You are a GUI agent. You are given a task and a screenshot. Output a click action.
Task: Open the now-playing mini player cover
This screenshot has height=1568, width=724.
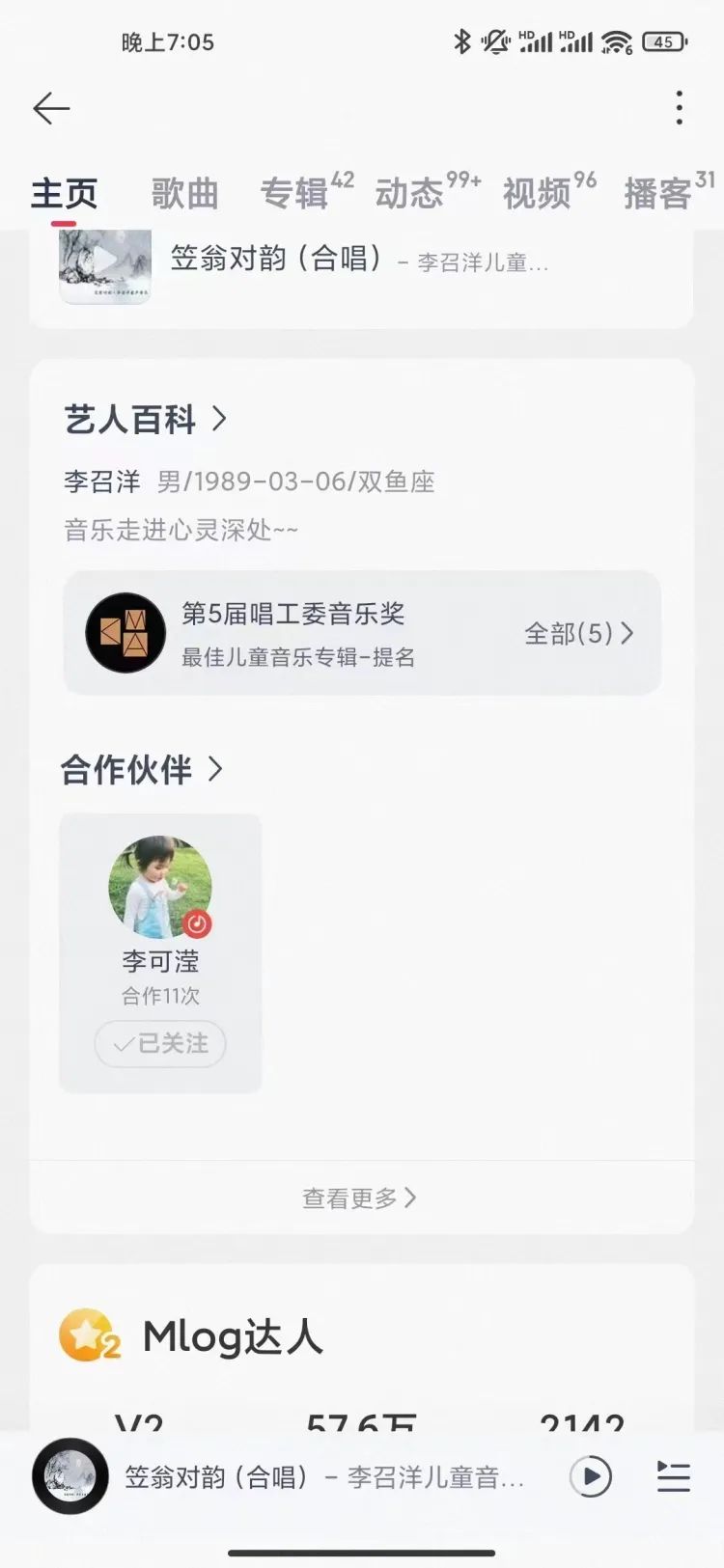[70, 1476]
